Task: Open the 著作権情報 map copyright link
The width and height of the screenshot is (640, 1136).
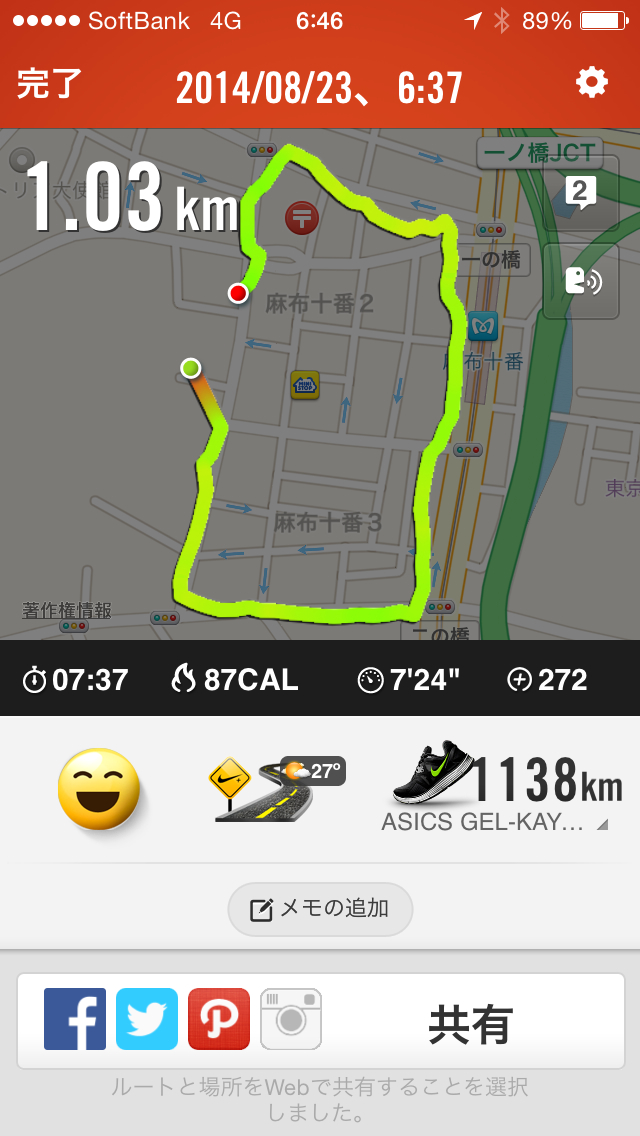Action: 67,610
